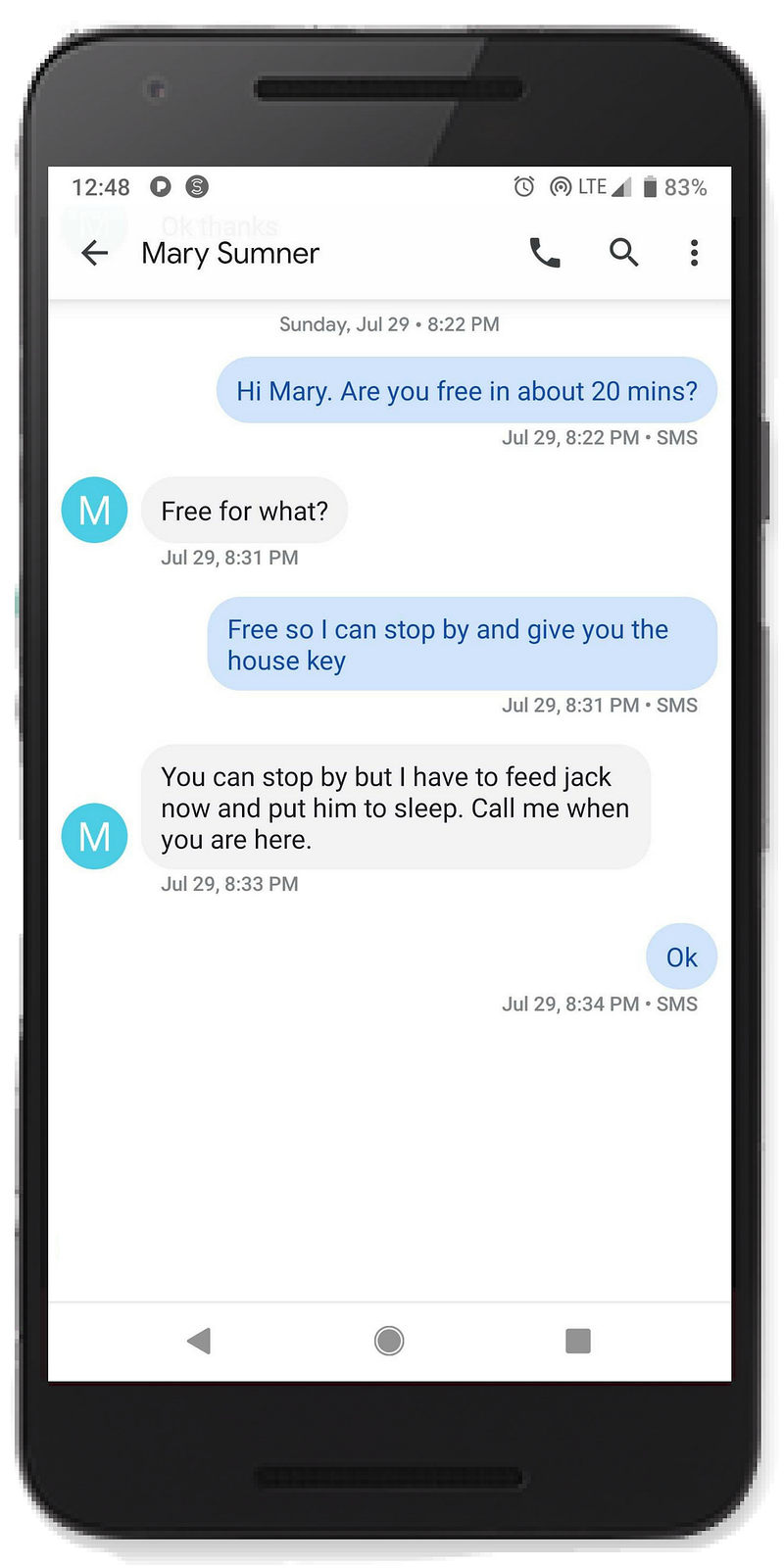
Task: Tap the 'Free for what?' message bubble
Action: coord(244,511)
